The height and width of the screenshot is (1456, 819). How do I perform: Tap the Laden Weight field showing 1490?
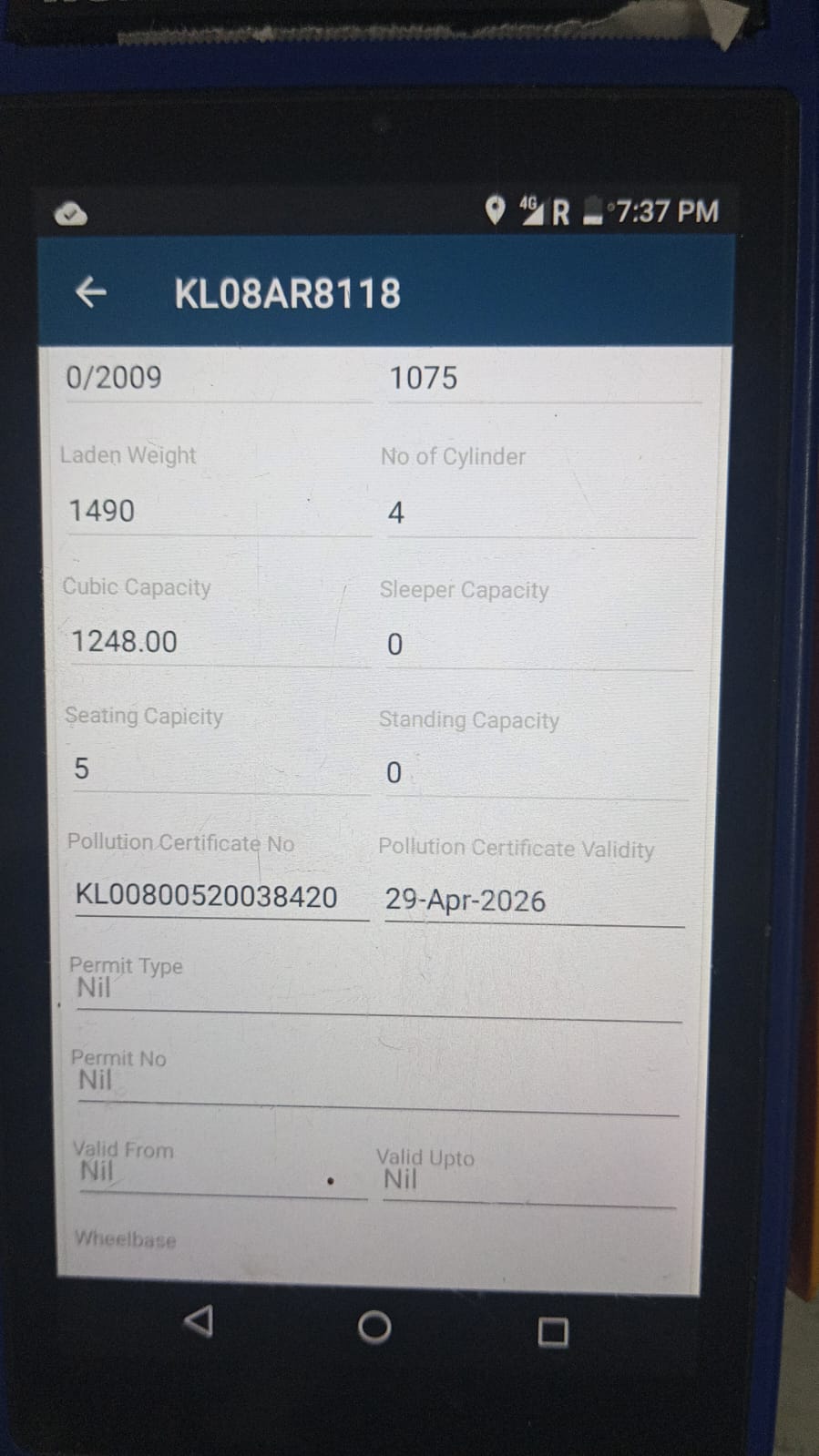pos(220,512)
